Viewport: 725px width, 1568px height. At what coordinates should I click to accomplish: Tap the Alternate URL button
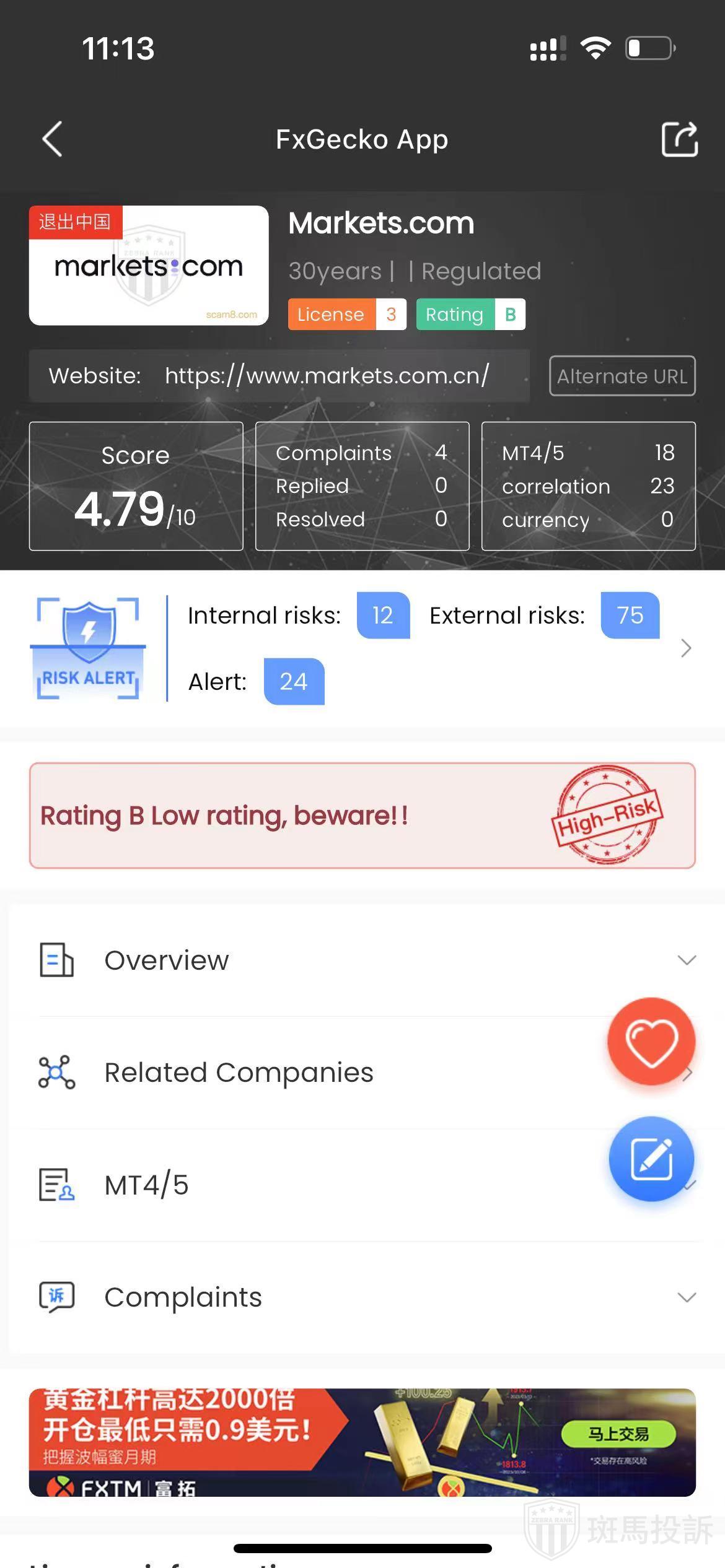[x=622, y=376]
